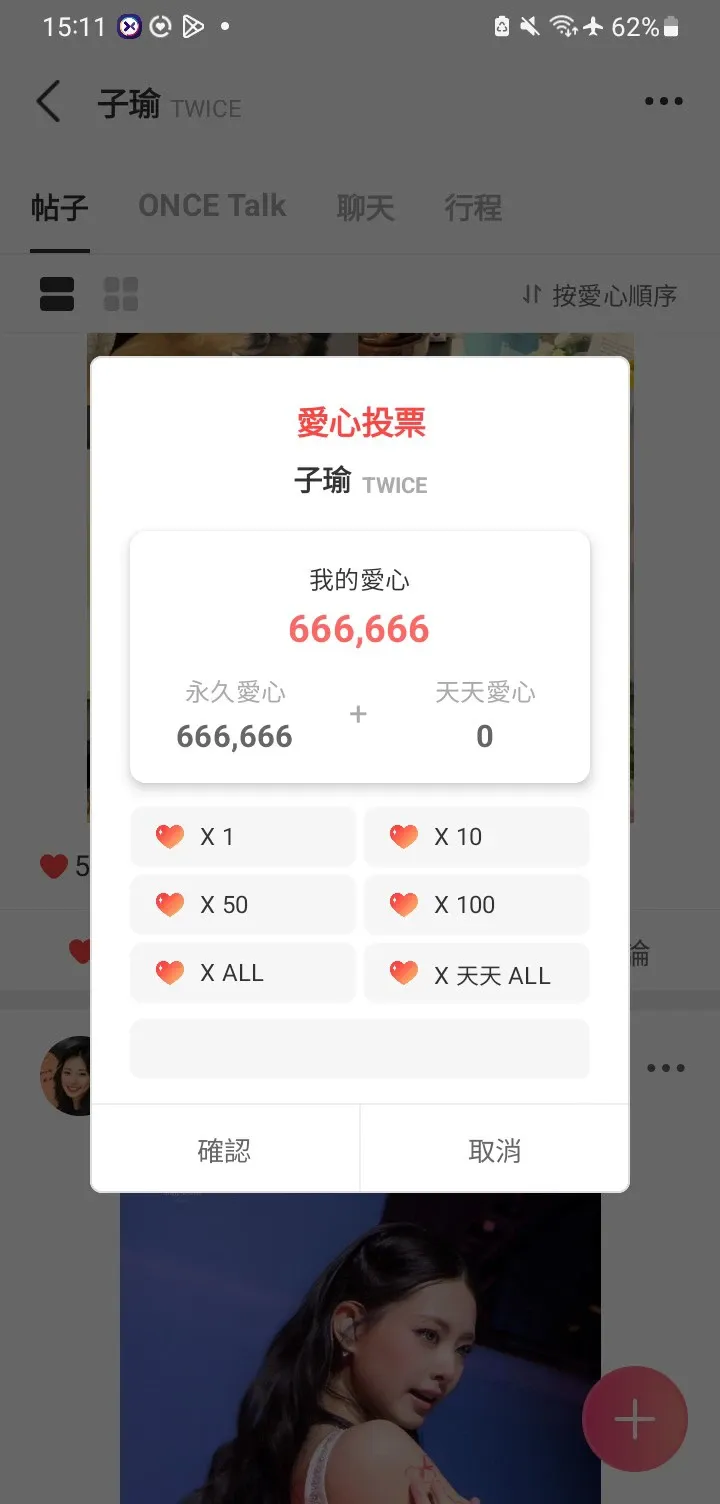The image size is (720, 1504).
Task: Tap the empty heart amount input field
Action: click(x=359, y=1049)
